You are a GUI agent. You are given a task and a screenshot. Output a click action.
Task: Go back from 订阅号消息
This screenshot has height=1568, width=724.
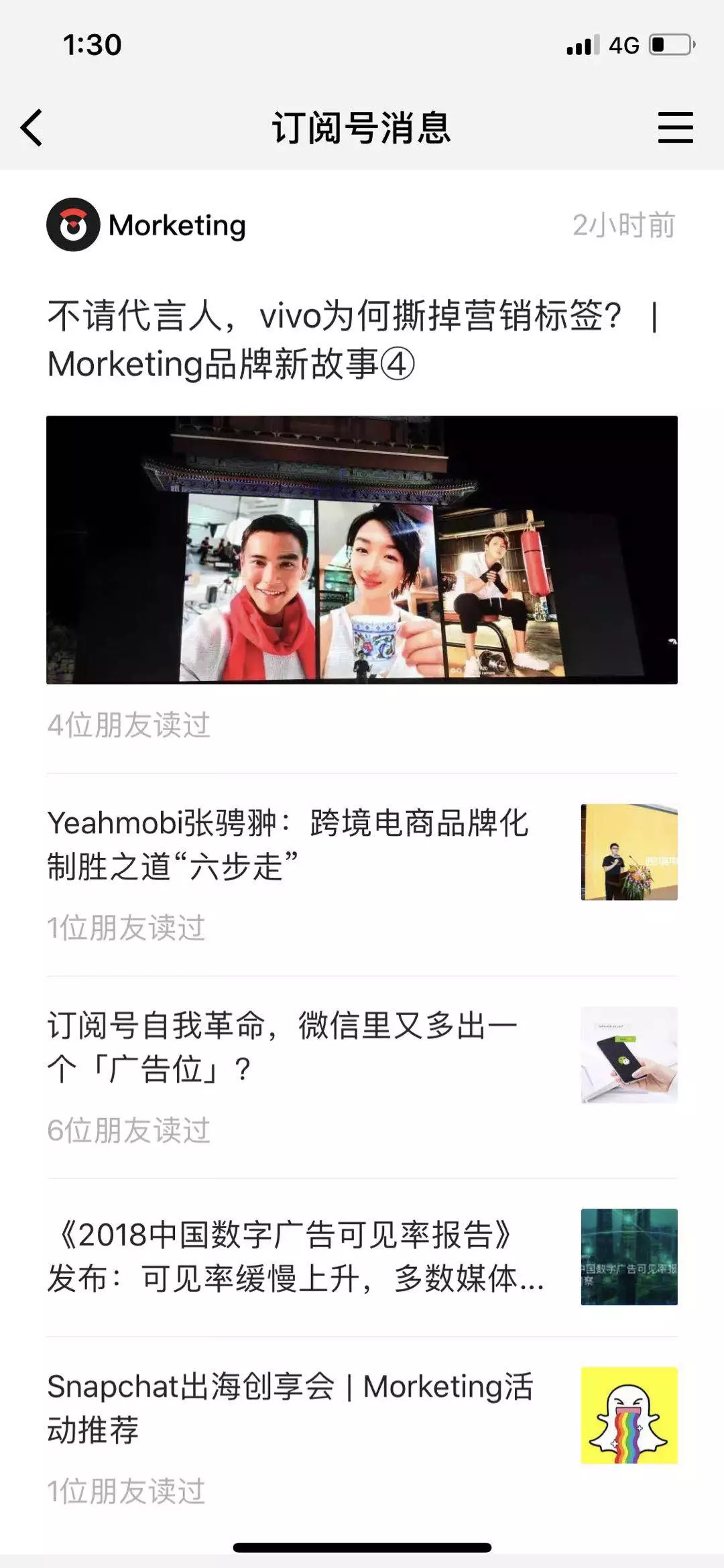[32, 127]
